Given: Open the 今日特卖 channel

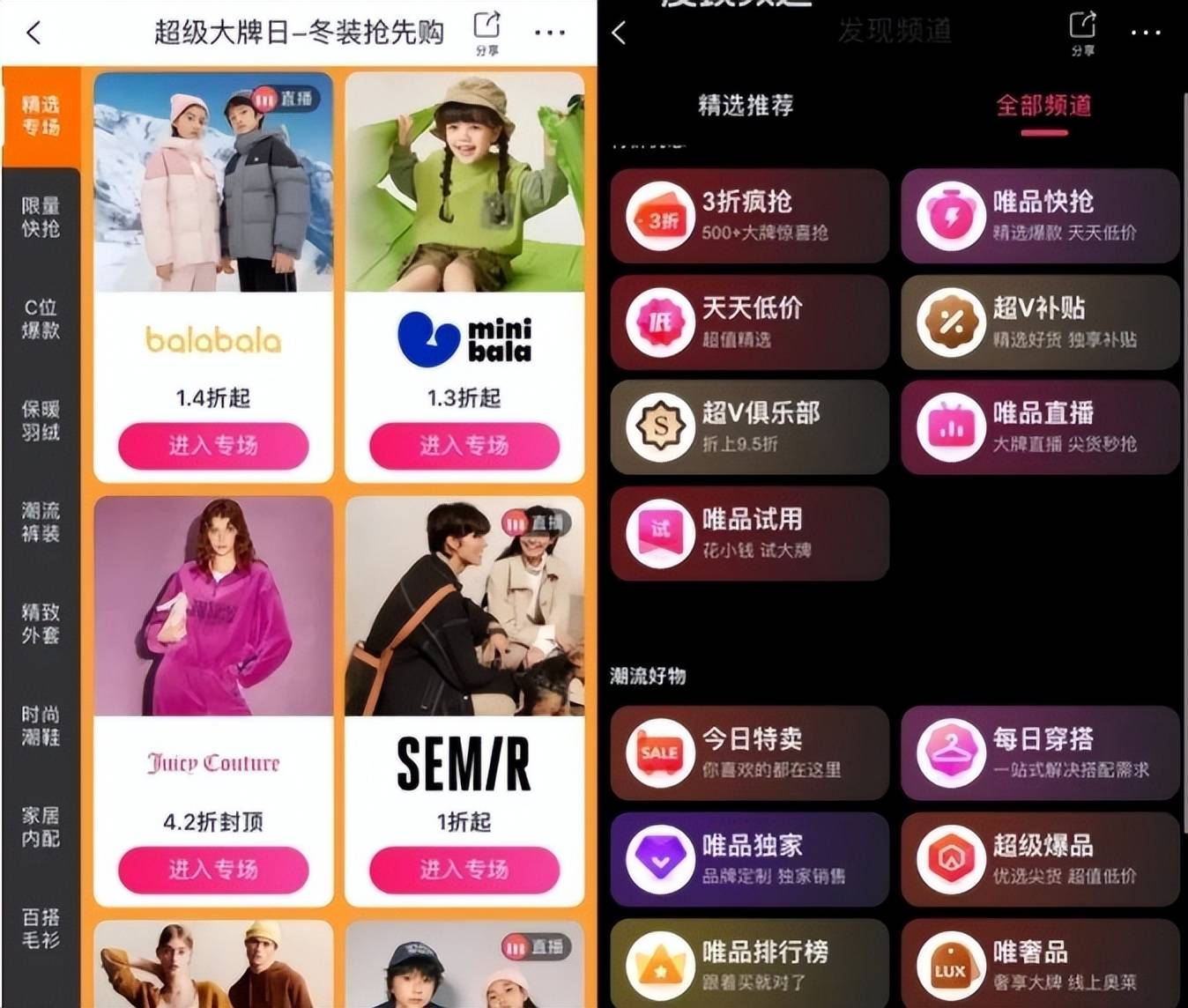Looking at the screenshot, I should [x=749, y=752].
